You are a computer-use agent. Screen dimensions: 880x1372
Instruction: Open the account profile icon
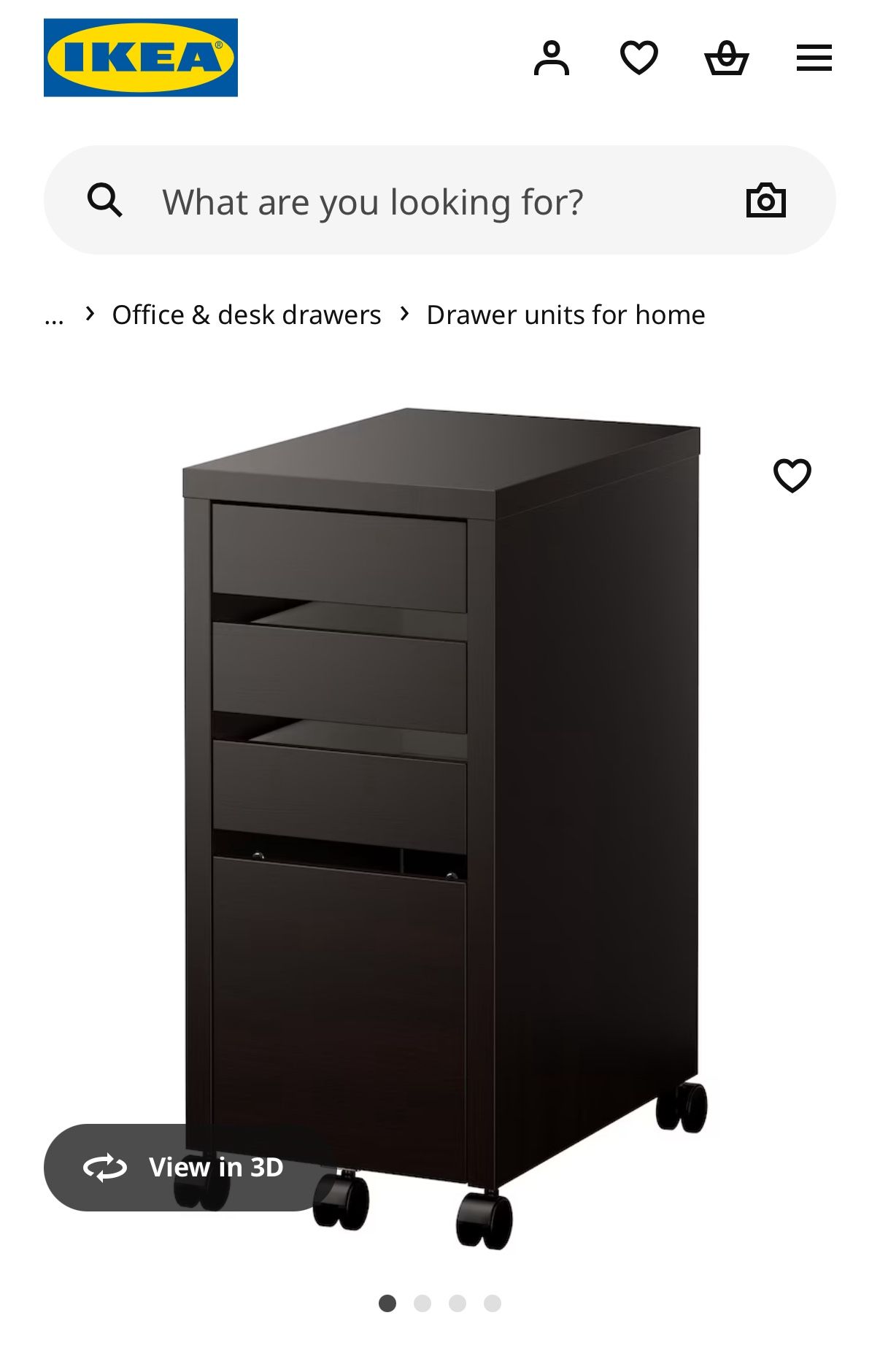click(x=551, y=58)
